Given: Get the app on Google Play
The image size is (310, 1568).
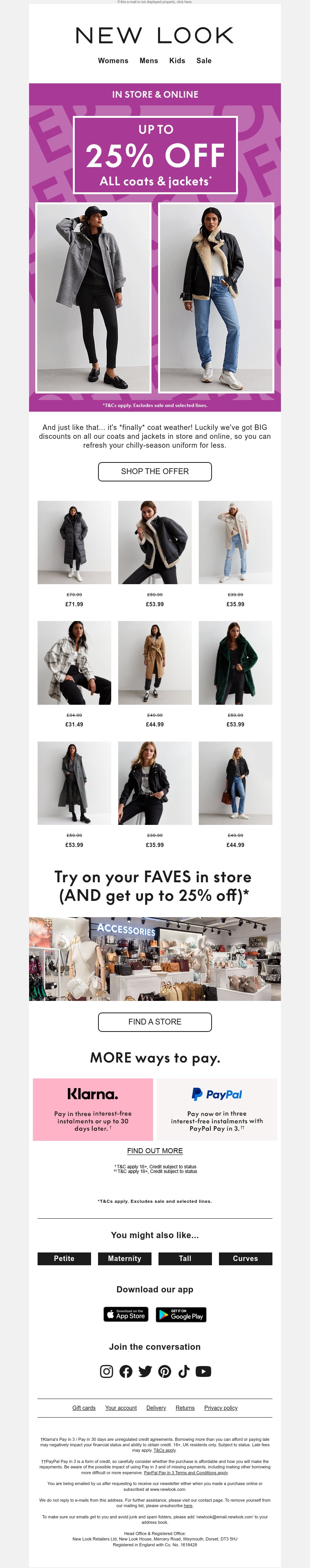Looking at the screenshot, I should click(x=181, y=1315).
